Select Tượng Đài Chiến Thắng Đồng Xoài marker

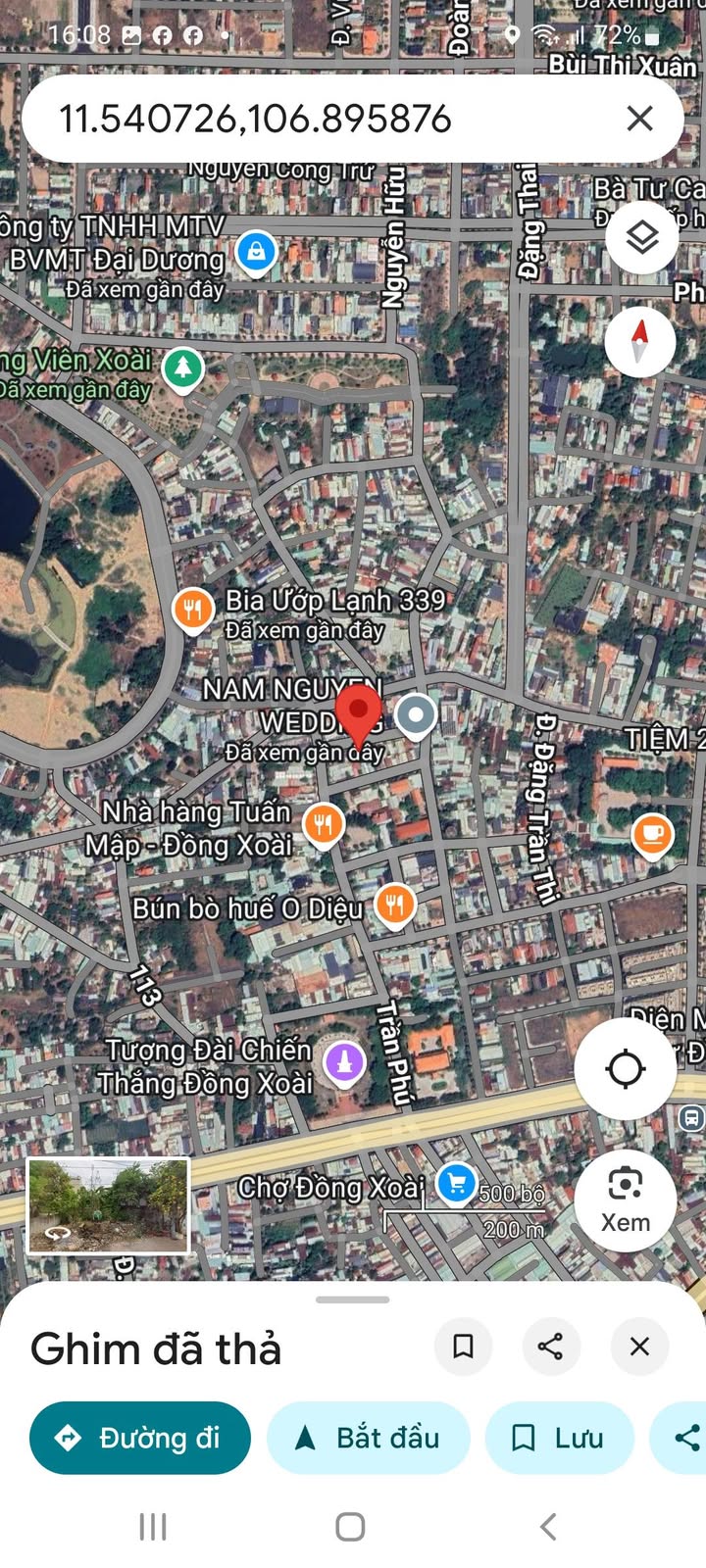[x=344, y=1062]
